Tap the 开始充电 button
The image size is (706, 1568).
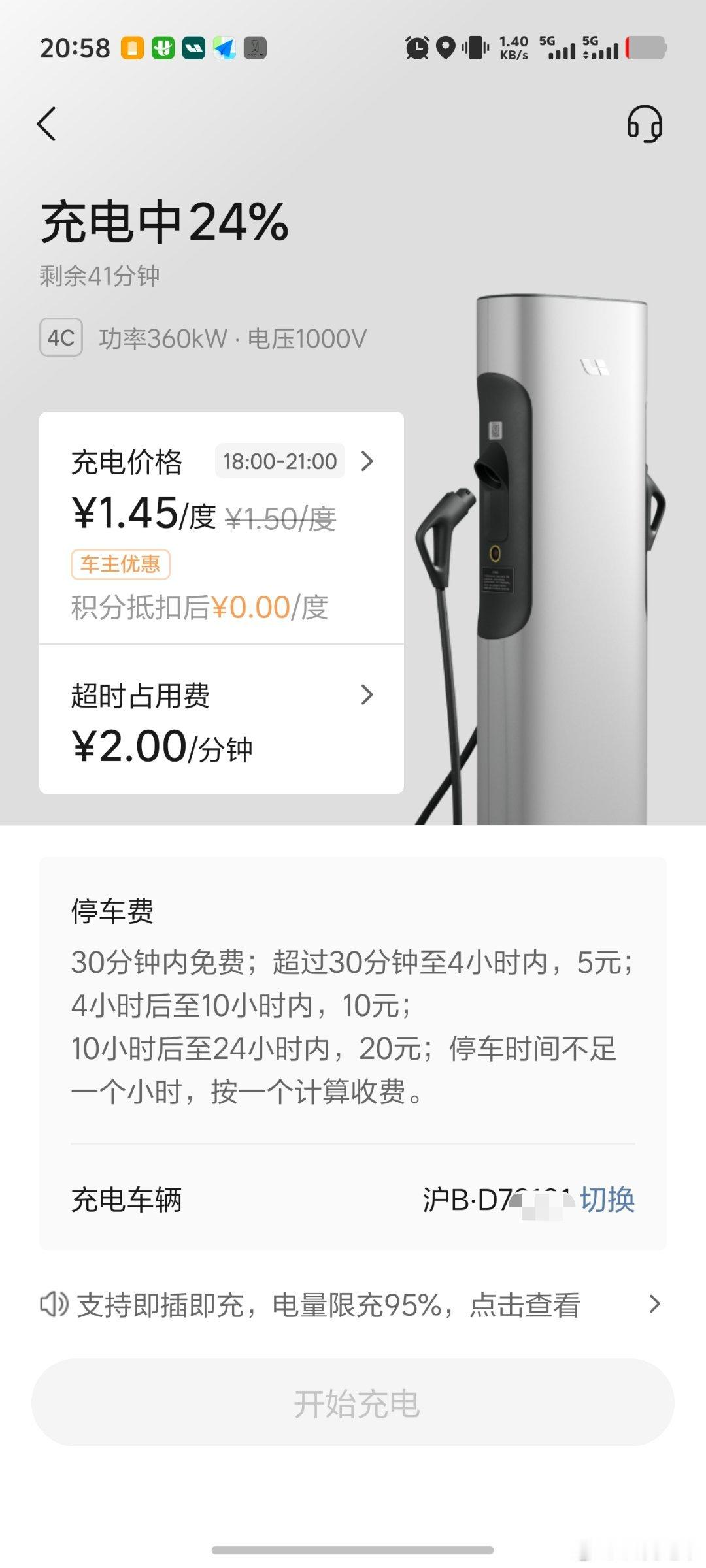(x=353, y=1404)
